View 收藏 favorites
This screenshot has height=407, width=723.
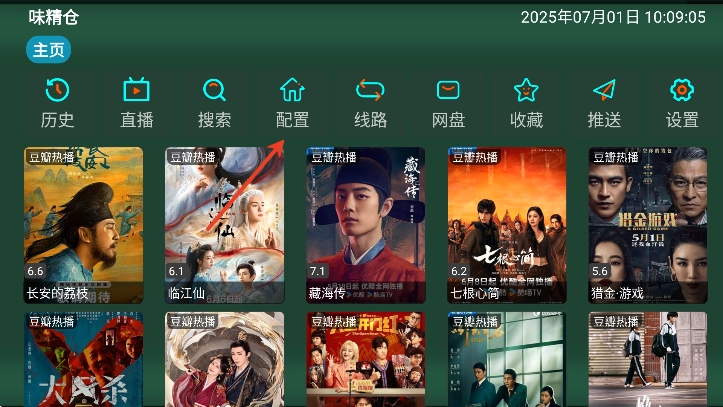[x=526, y=103]
